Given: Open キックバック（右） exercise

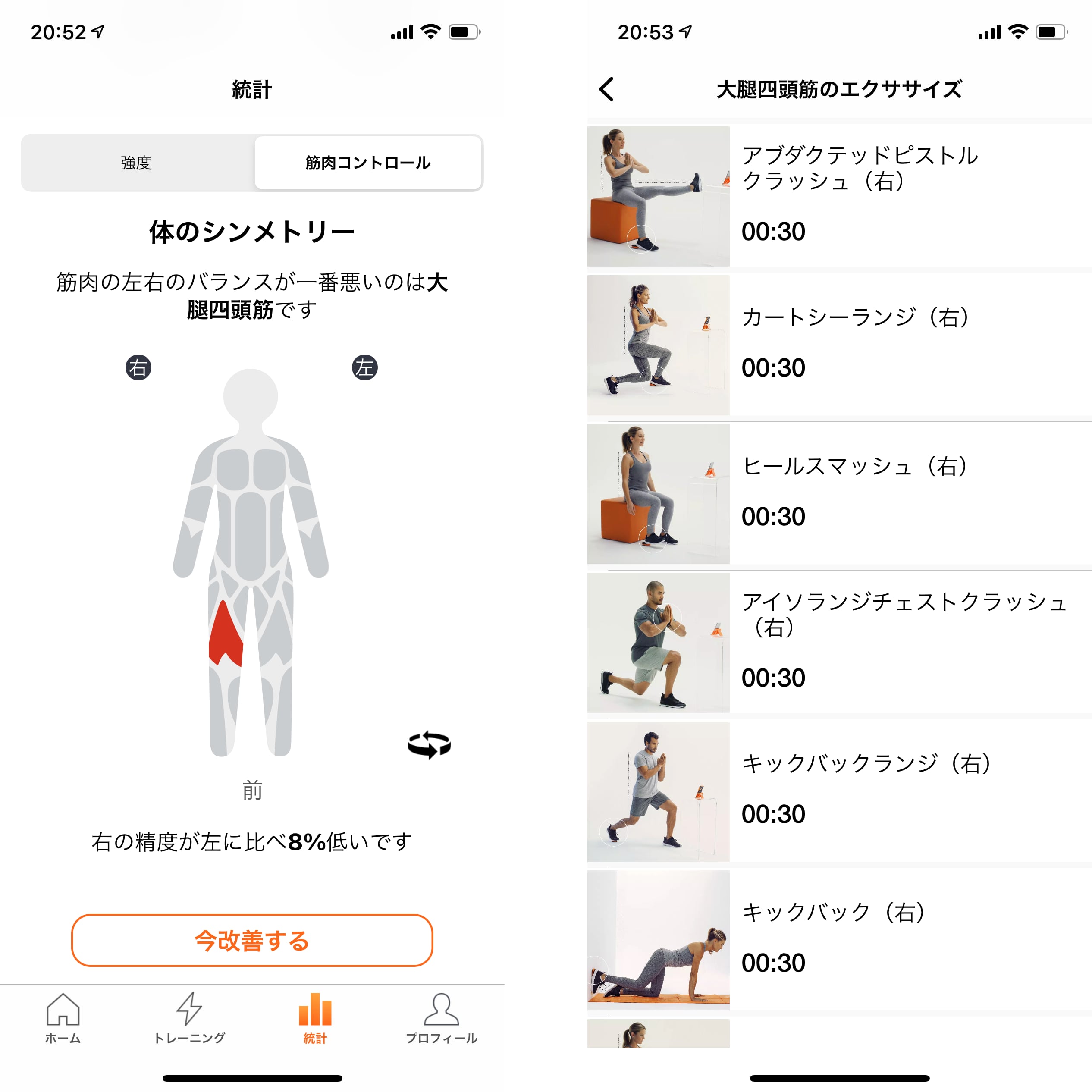Looking at the screenshot, I should (839, 940).
